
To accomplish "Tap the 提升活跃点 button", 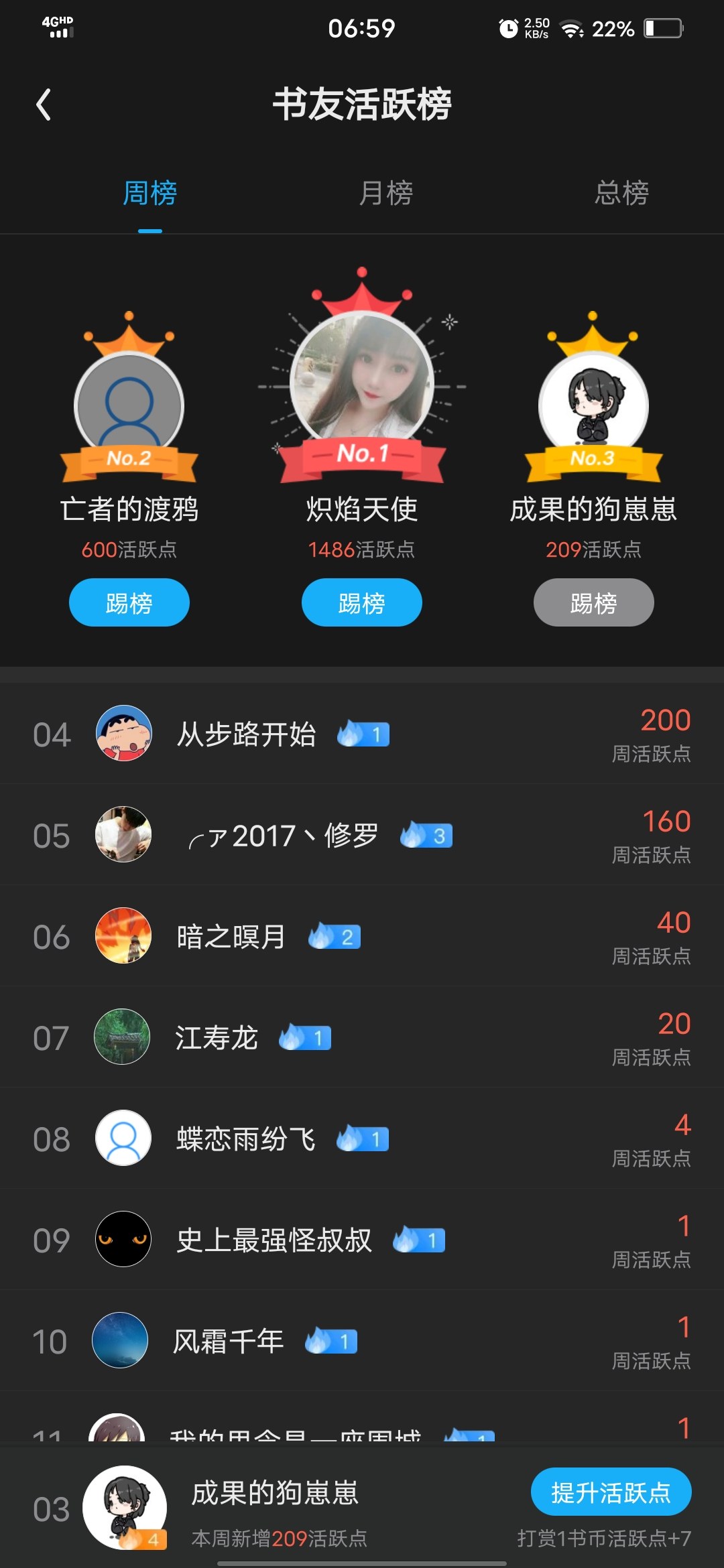I will tap(611, 1492).
